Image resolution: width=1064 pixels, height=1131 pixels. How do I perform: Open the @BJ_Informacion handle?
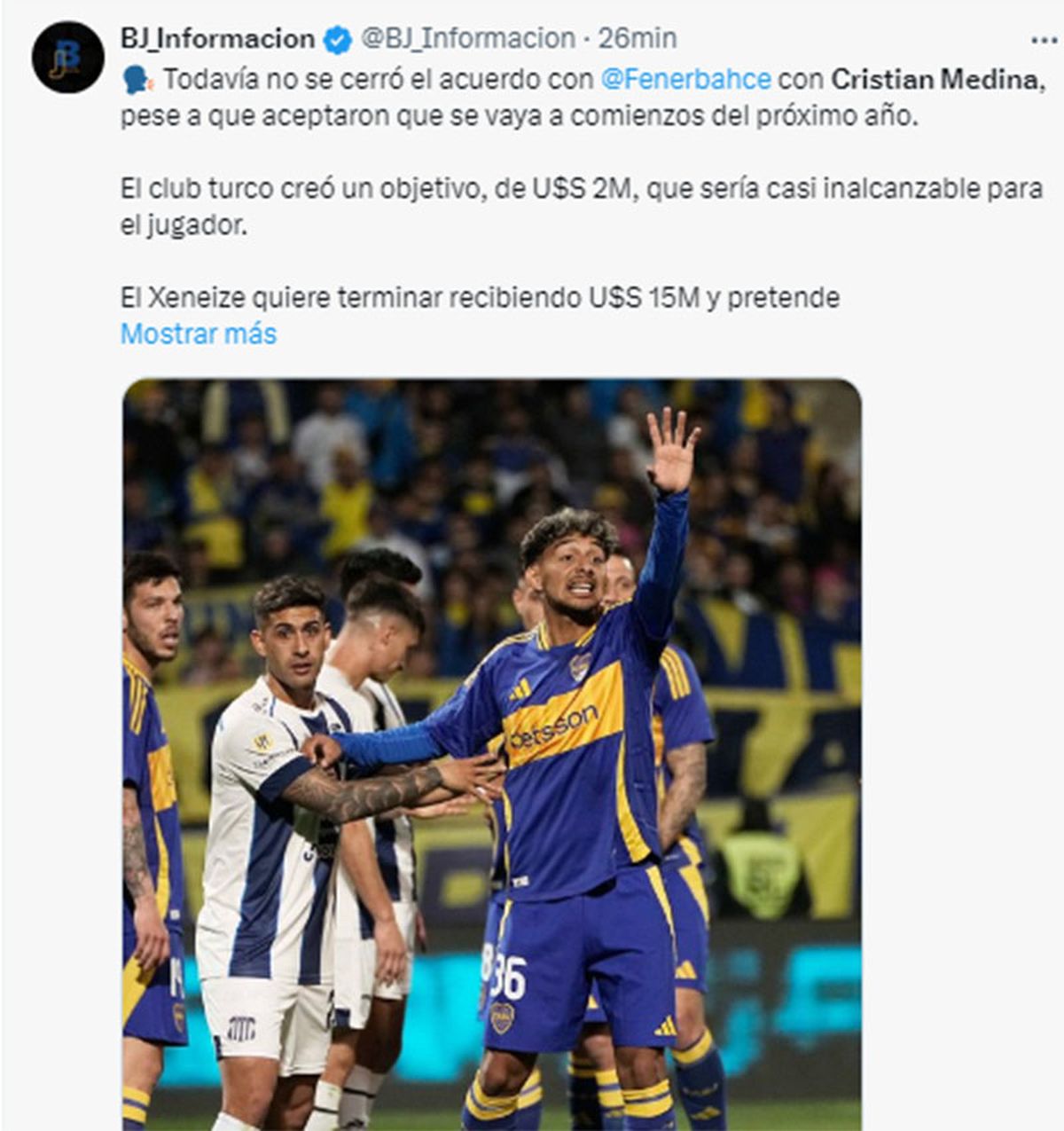click(x=468, y=38)
